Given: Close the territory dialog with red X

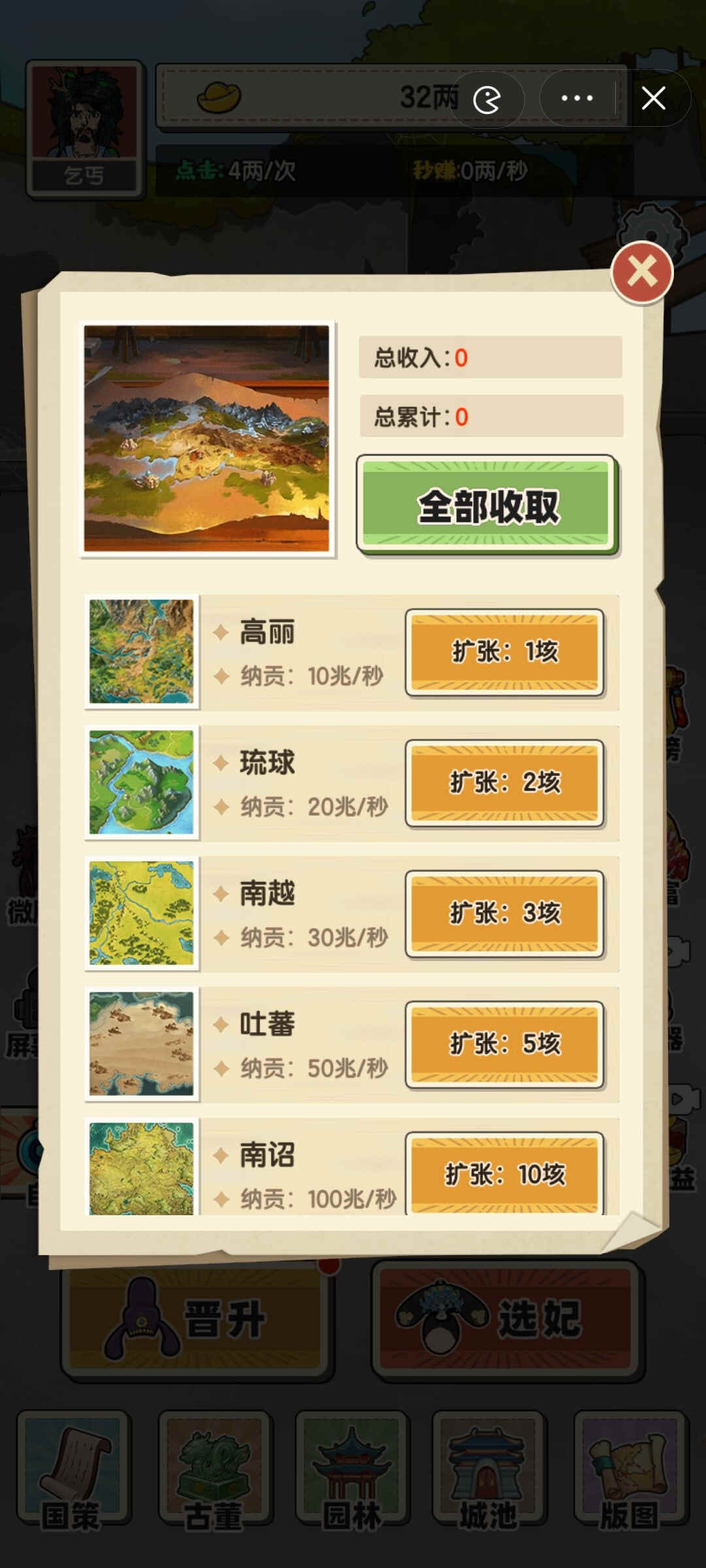Looking at the screenshot, I should pyautogui.click(x=641, y=272).
